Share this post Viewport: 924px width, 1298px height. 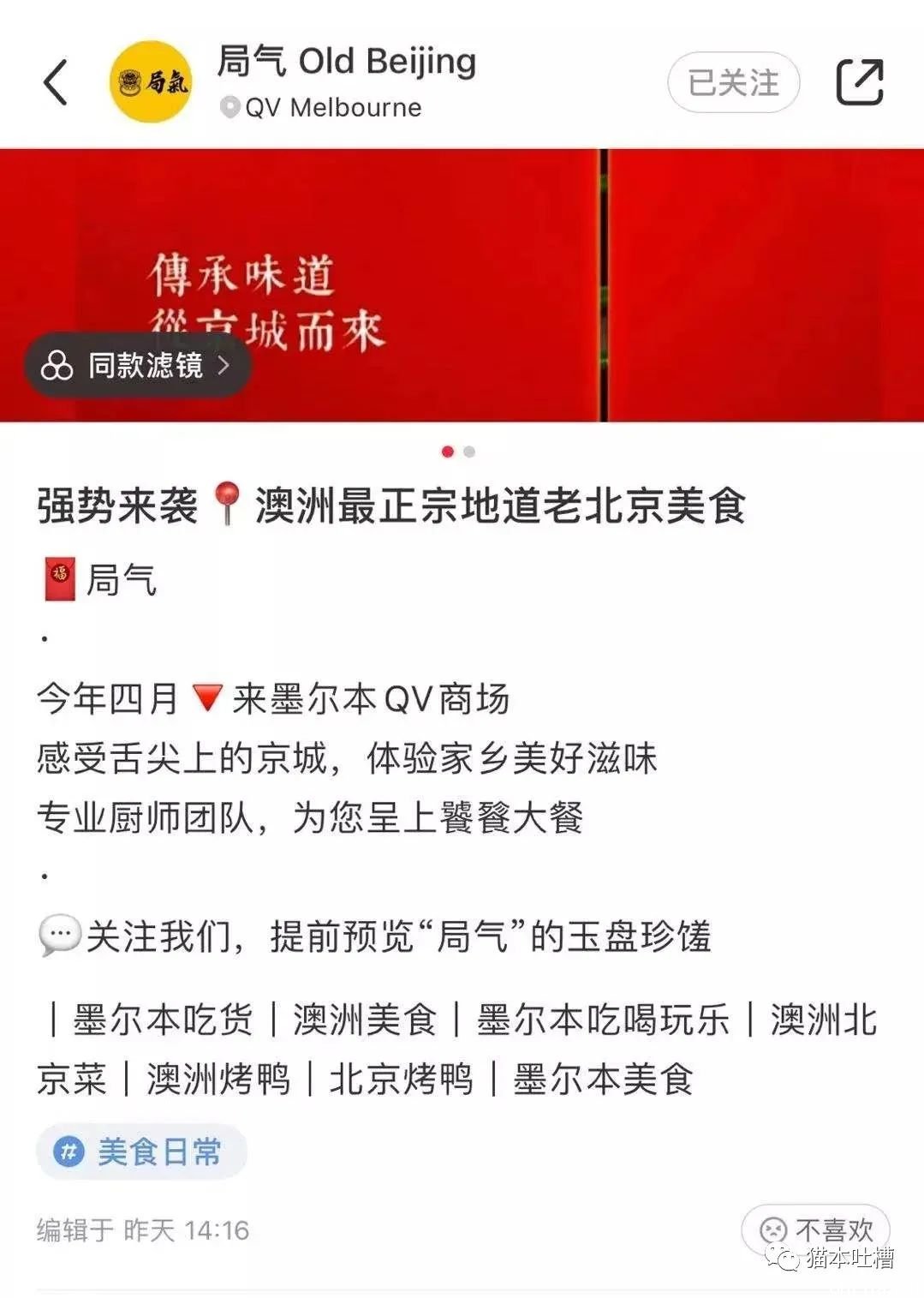click(x=859, y=82)
